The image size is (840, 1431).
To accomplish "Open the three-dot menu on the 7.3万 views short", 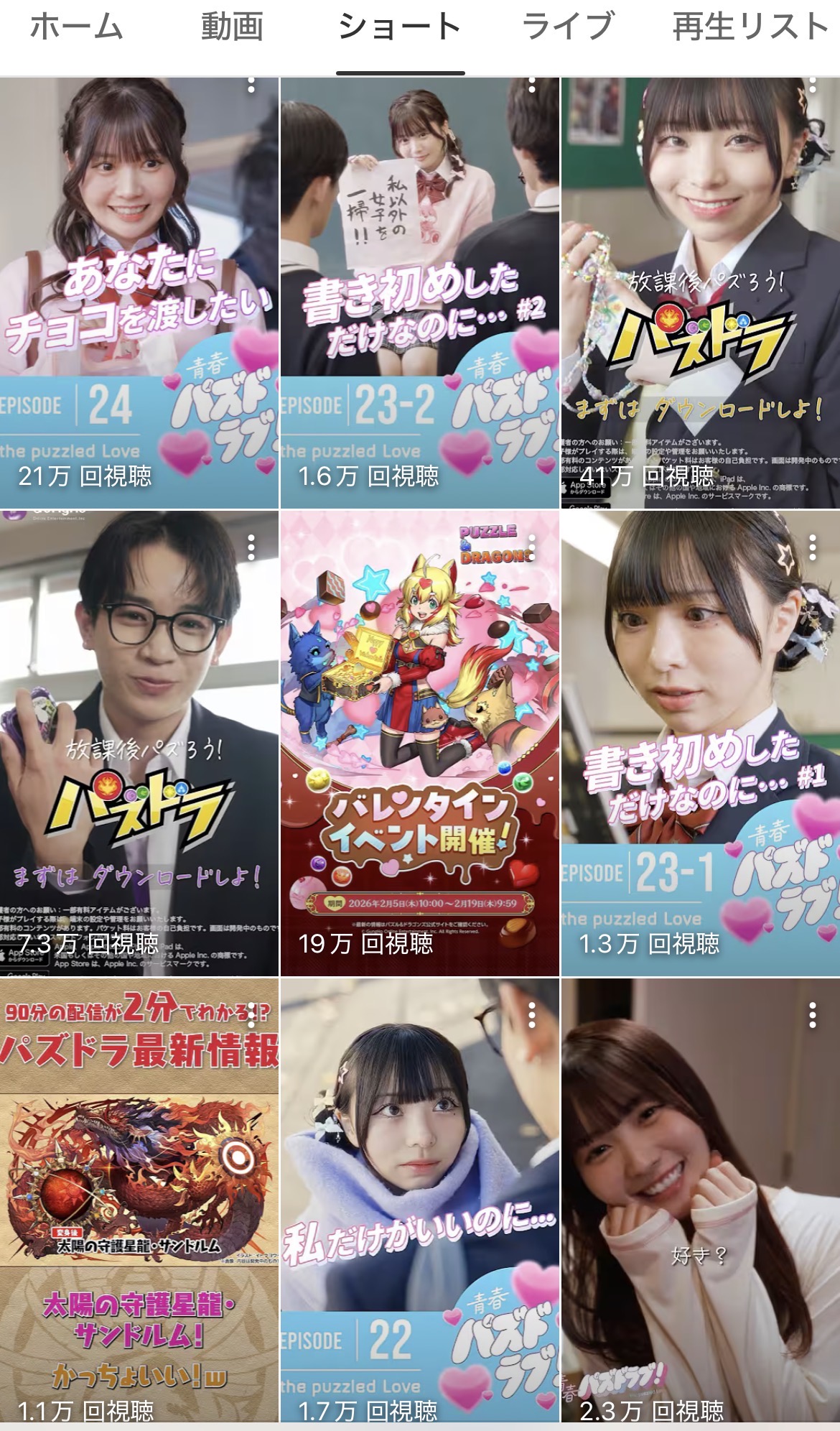I will (x=251, y=548).
